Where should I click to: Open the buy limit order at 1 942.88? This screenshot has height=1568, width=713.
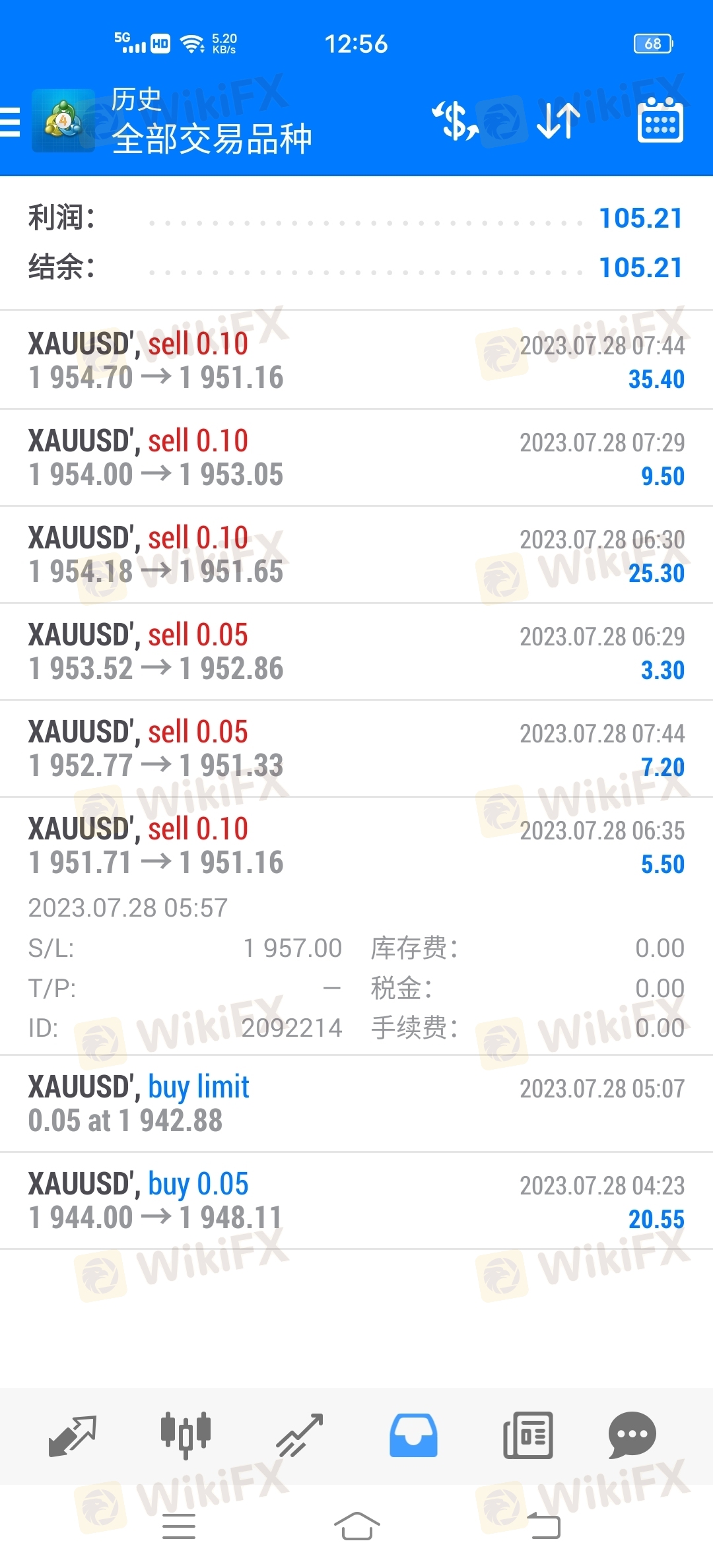click(x=356, y=1103)
